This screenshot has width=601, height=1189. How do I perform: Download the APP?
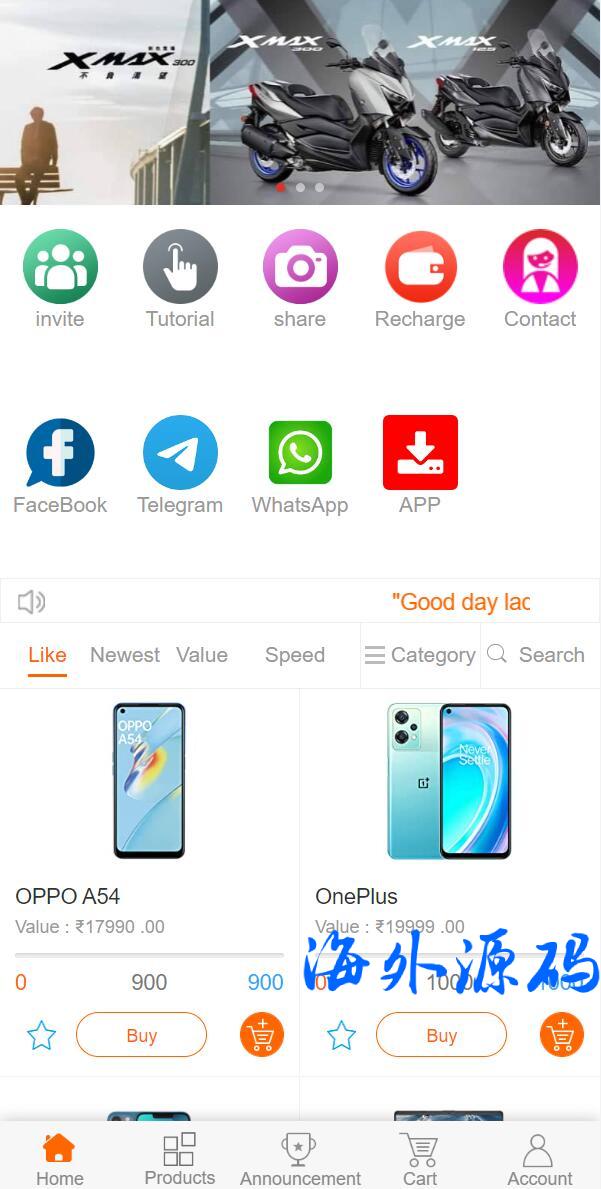[x=420, y=453]
